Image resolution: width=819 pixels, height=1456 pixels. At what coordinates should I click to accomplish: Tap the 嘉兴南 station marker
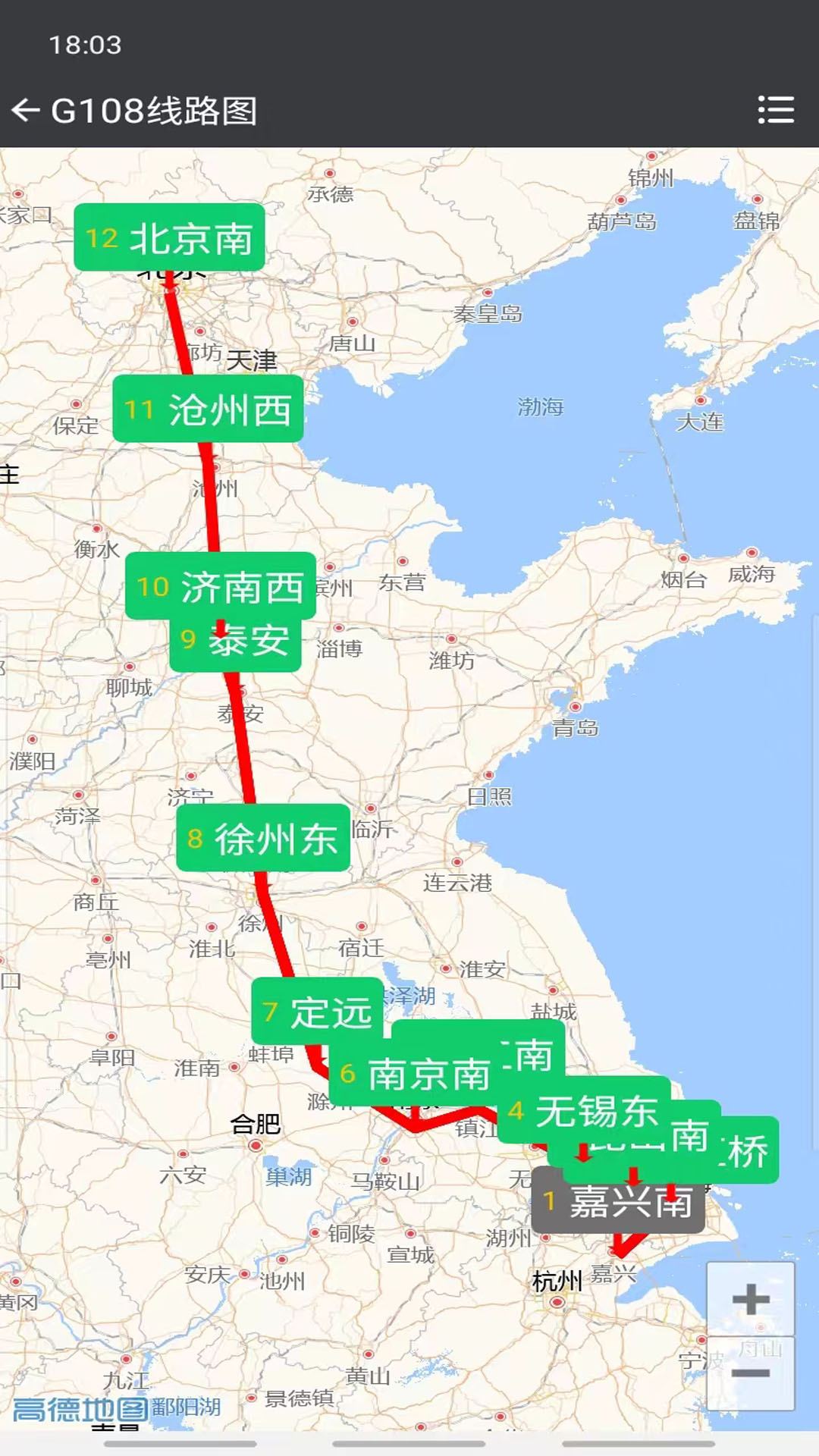618,1200
